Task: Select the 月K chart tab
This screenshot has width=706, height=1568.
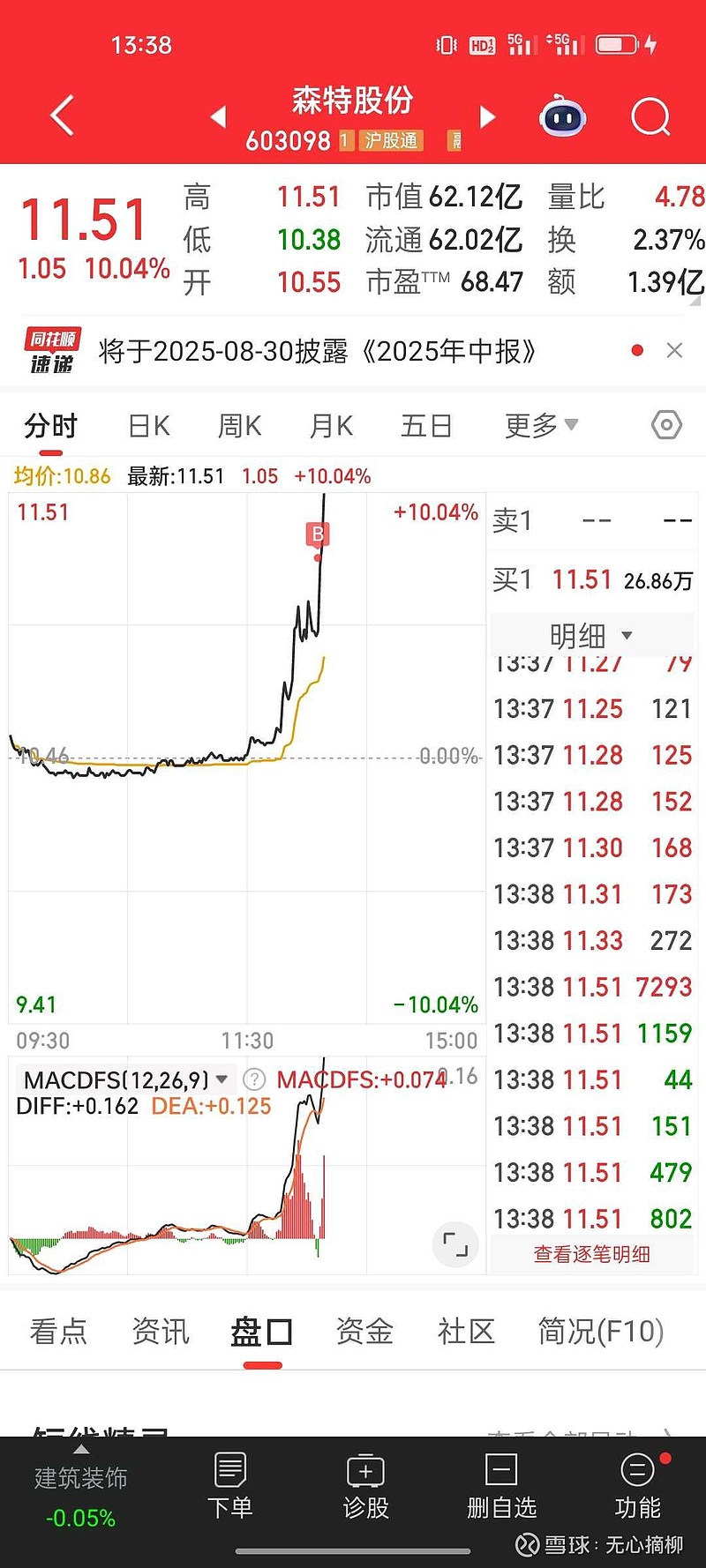Action: click(331, 426)
